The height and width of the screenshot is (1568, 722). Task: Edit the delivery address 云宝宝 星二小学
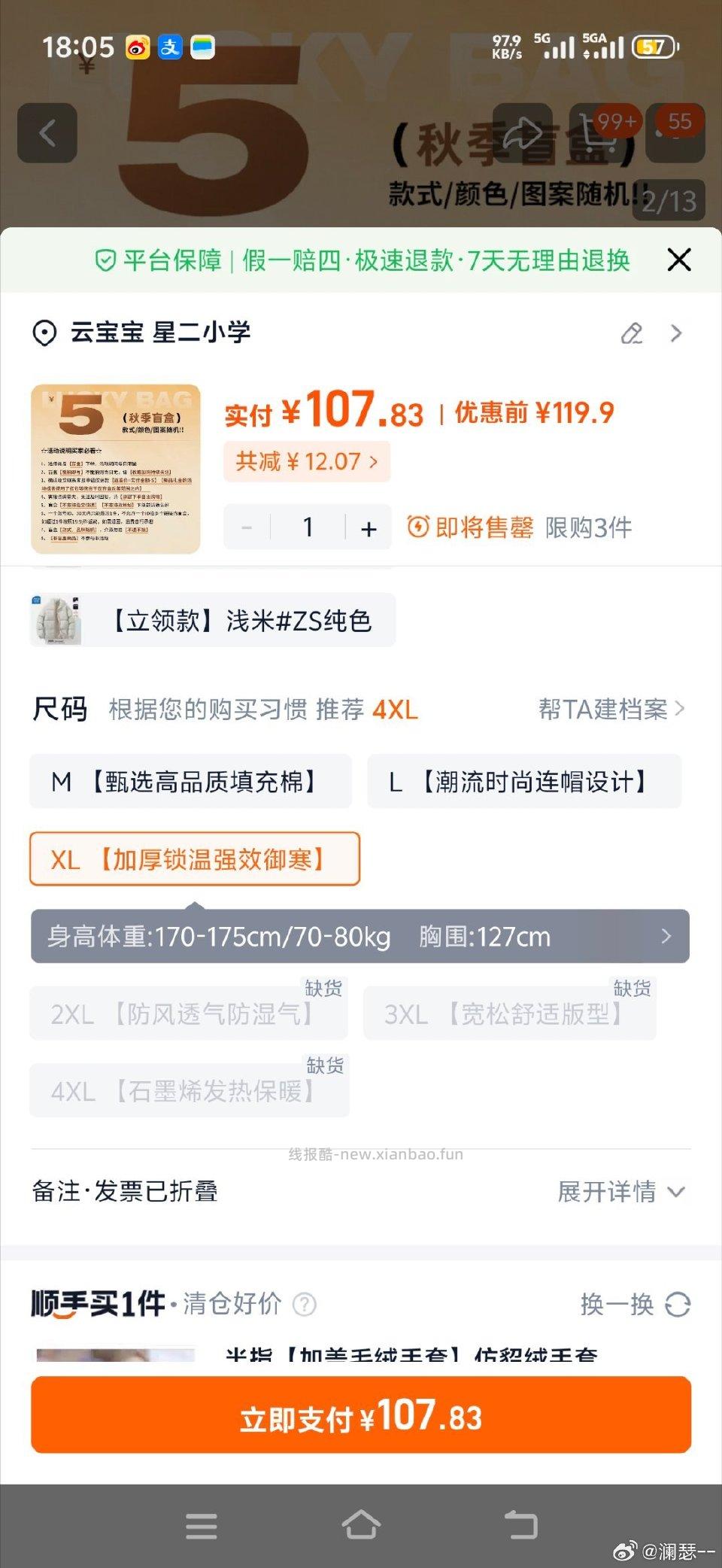(632, 333)
